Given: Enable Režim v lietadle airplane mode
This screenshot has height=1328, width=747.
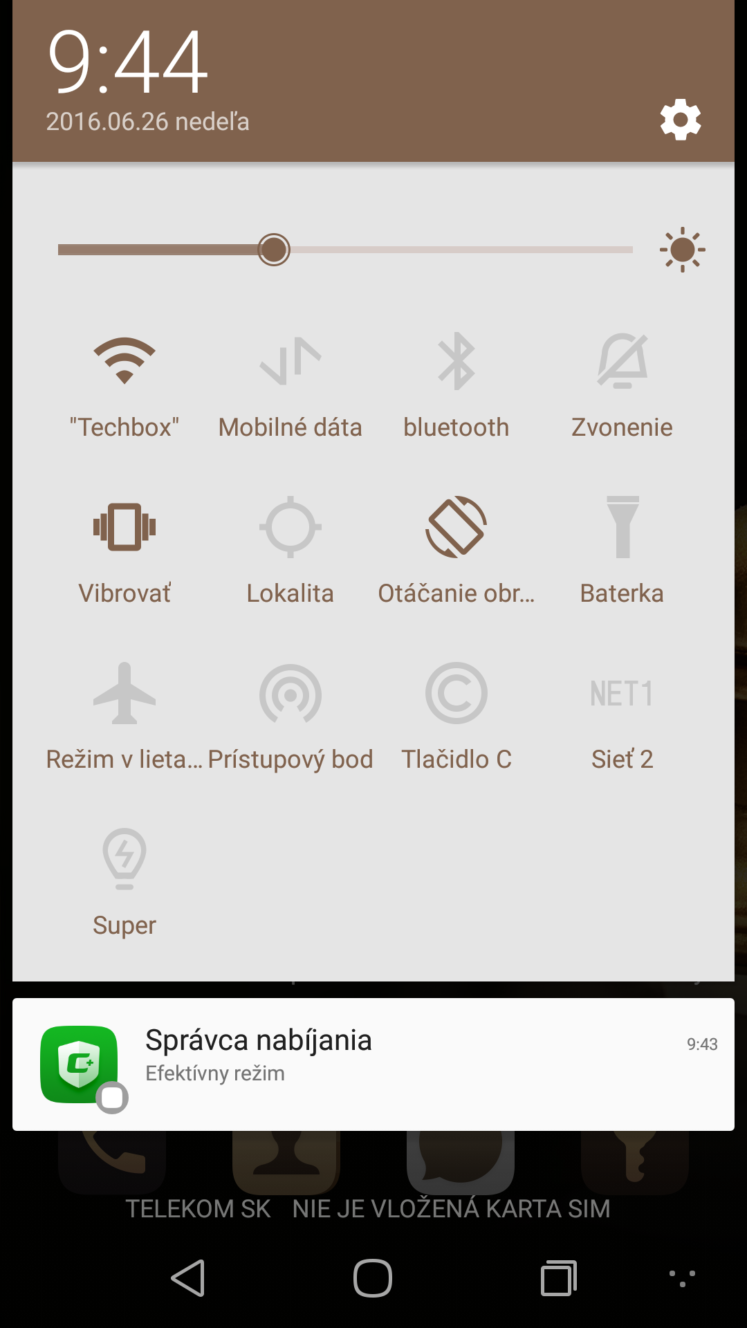Looking at the screenshot, I should tap(124, 718).
